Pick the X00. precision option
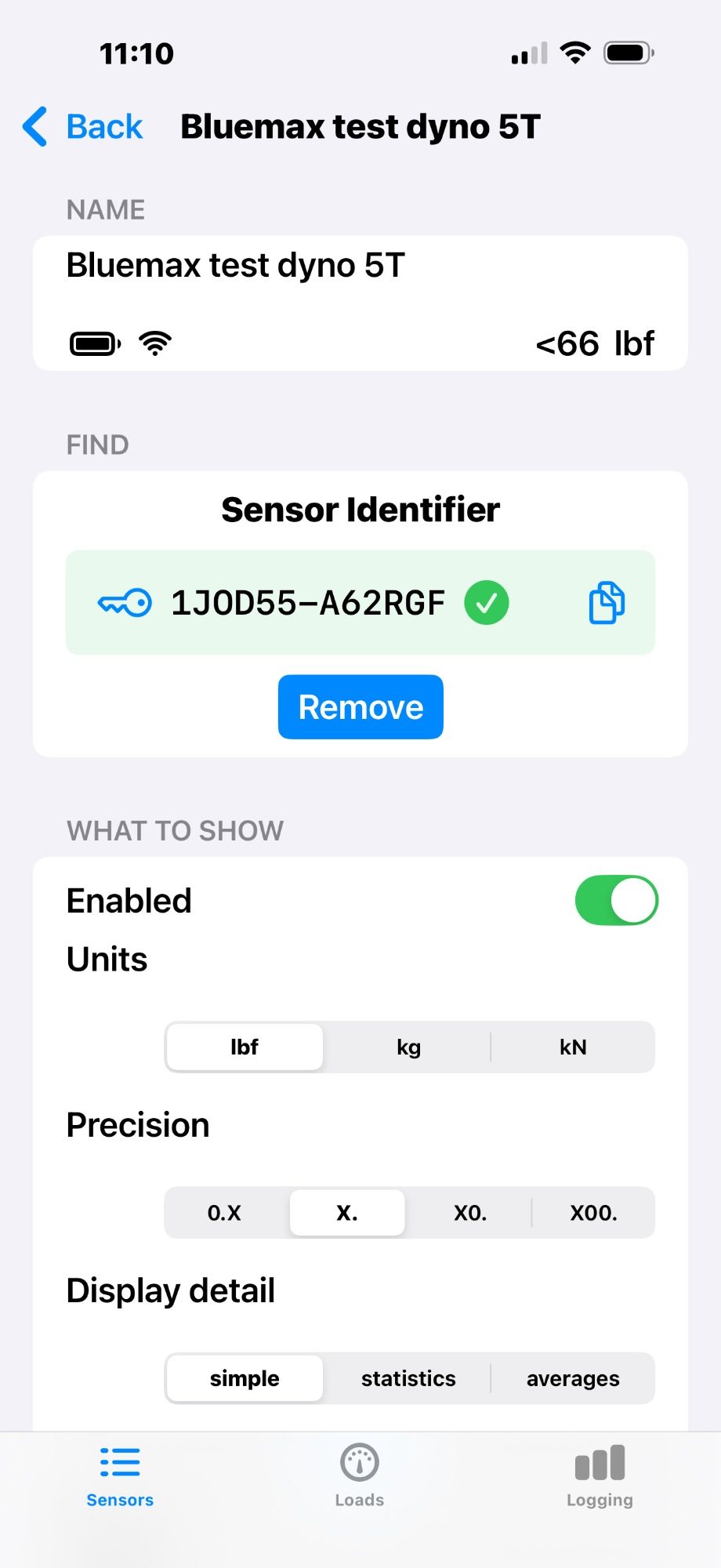The height and width of the screenshot is (1568, 721). tap(593, 1213)
